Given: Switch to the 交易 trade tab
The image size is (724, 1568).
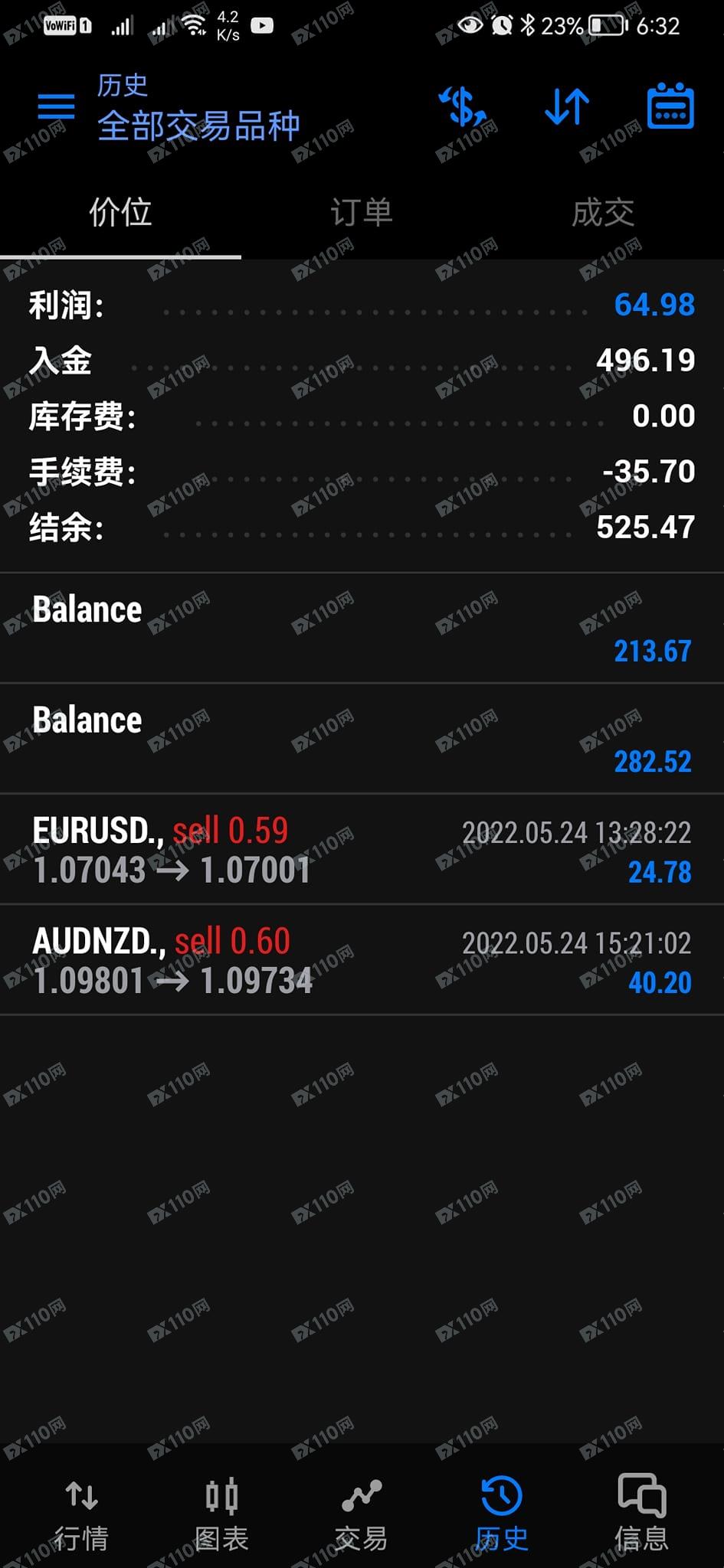Looking at the screenshot, I should click(362, 1514).
